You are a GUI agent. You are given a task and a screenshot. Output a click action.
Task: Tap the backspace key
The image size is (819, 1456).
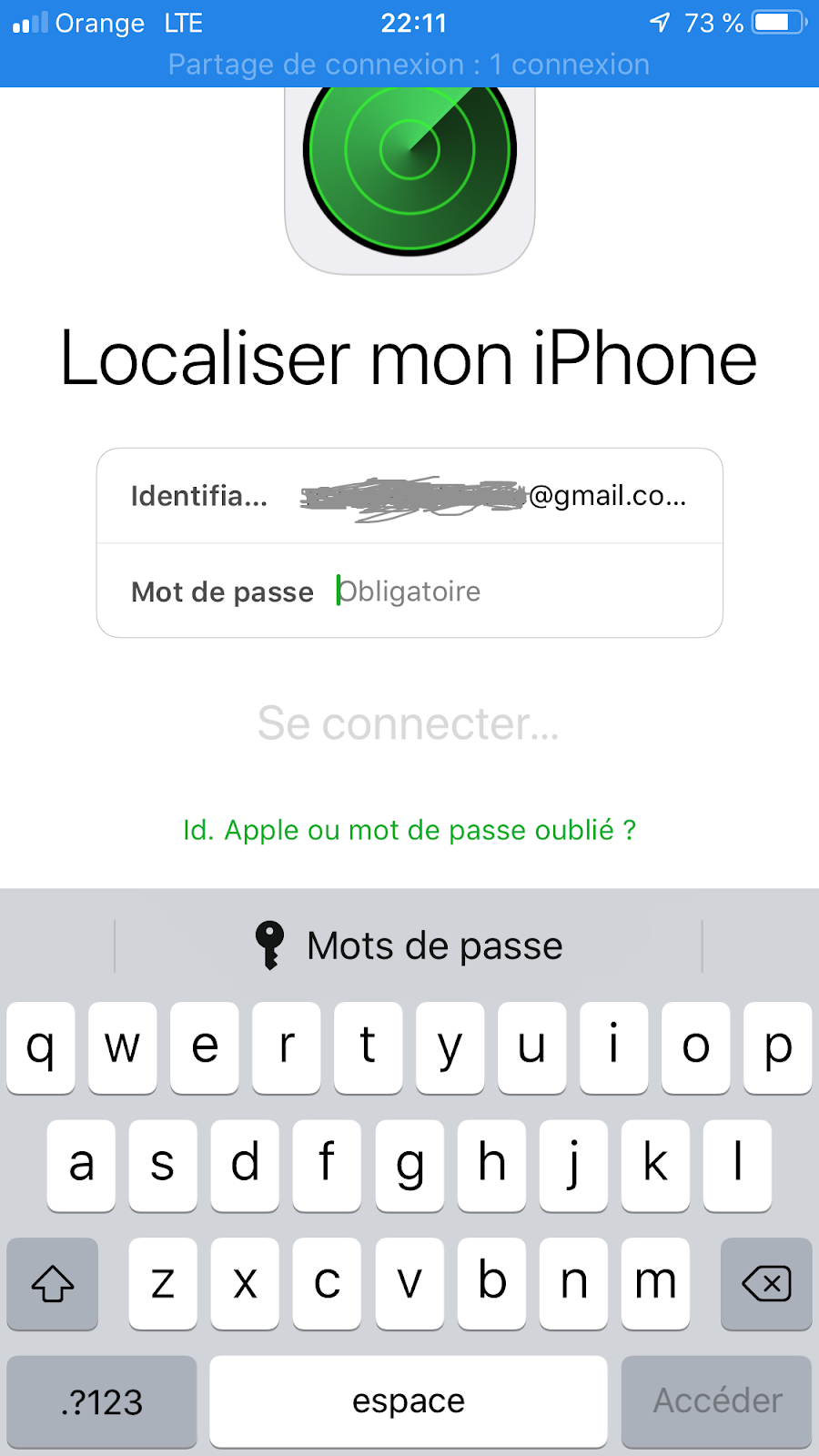click(766, 1284)
